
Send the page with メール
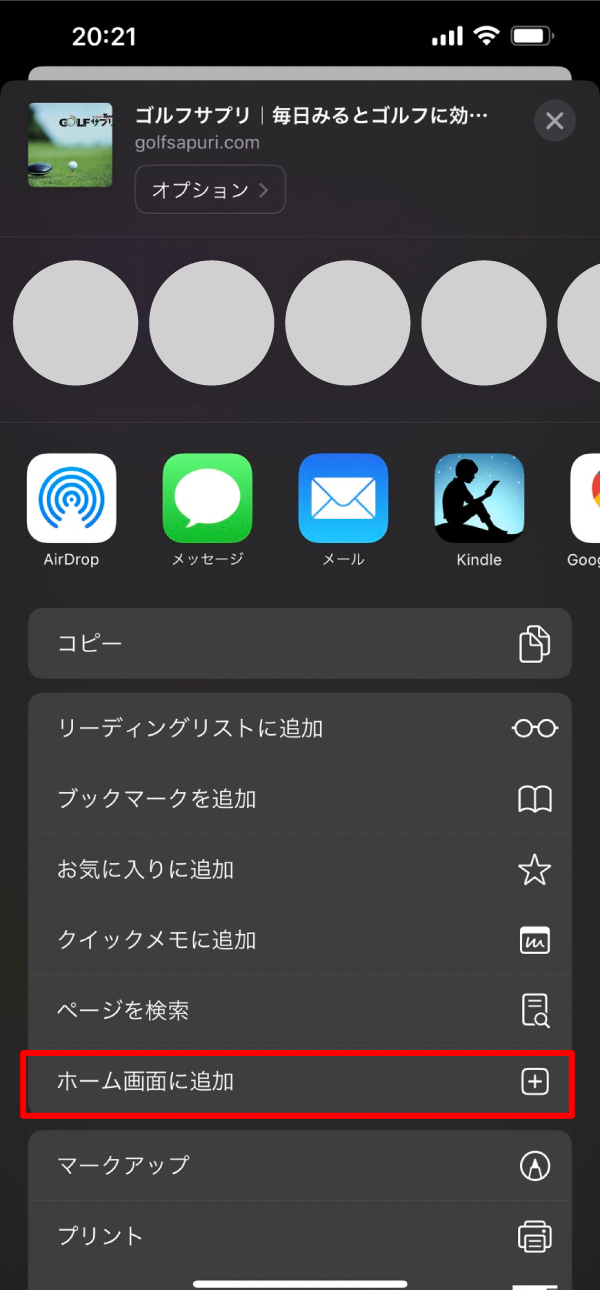(343, 499)
